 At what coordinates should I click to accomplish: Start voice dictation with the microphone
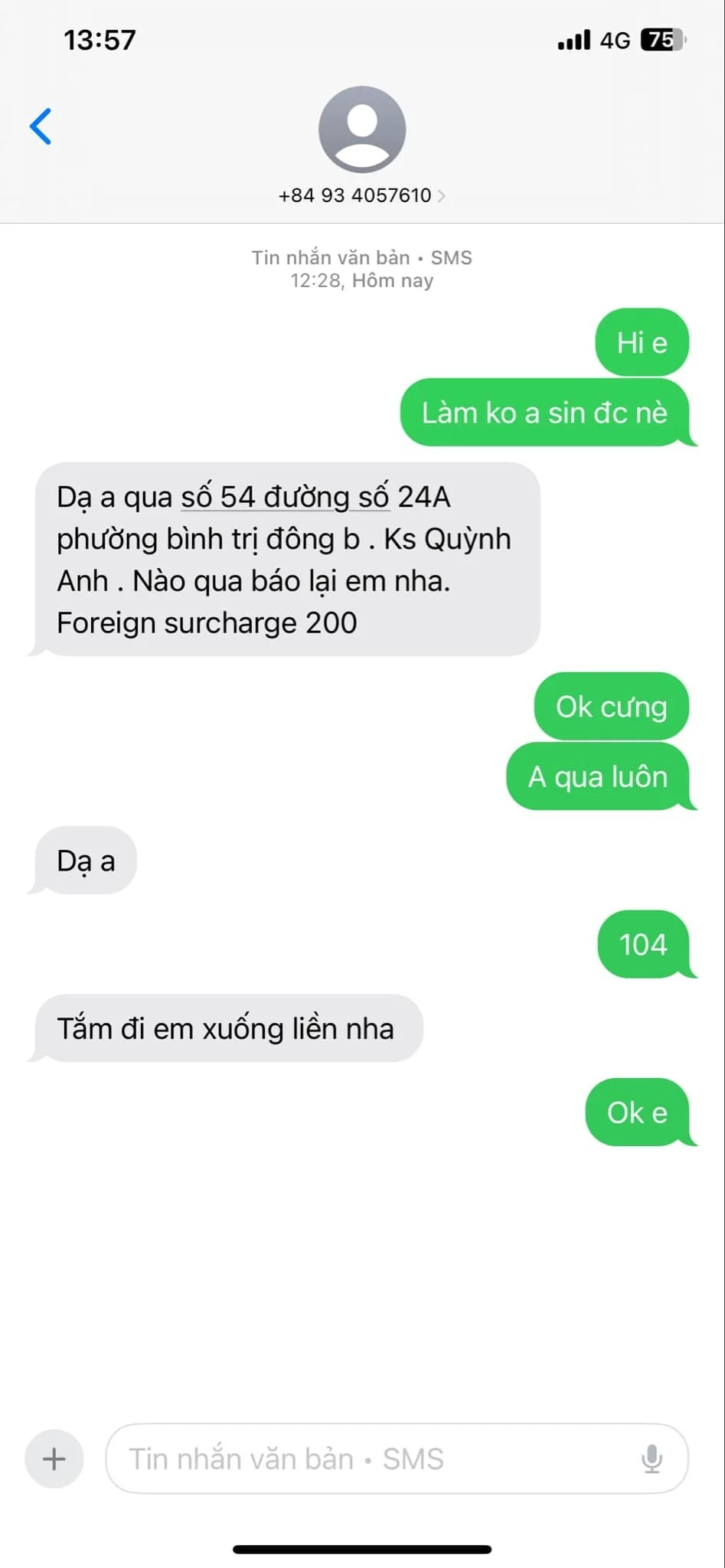click(652, 1459)
